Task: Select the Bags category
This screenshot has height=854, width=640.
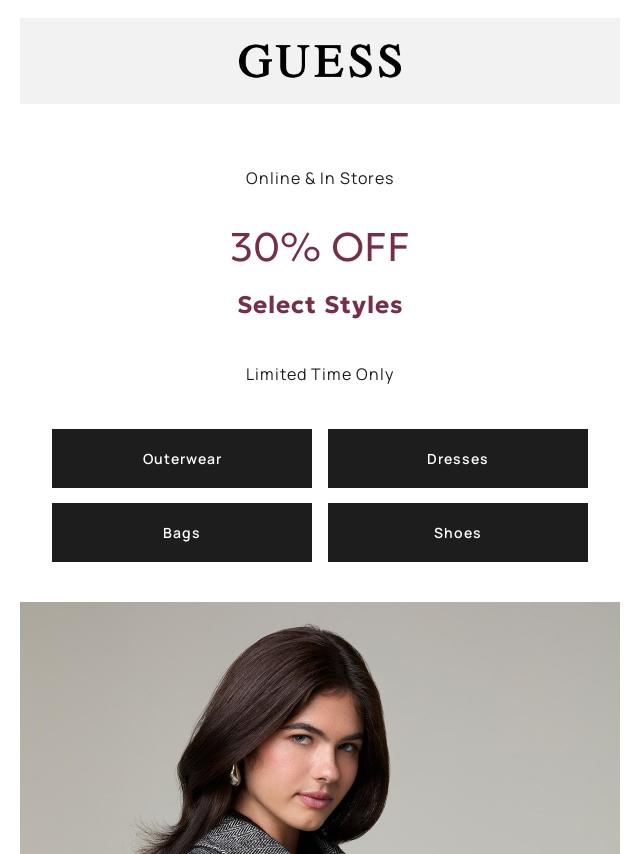Action: click(x=182, y=533)
